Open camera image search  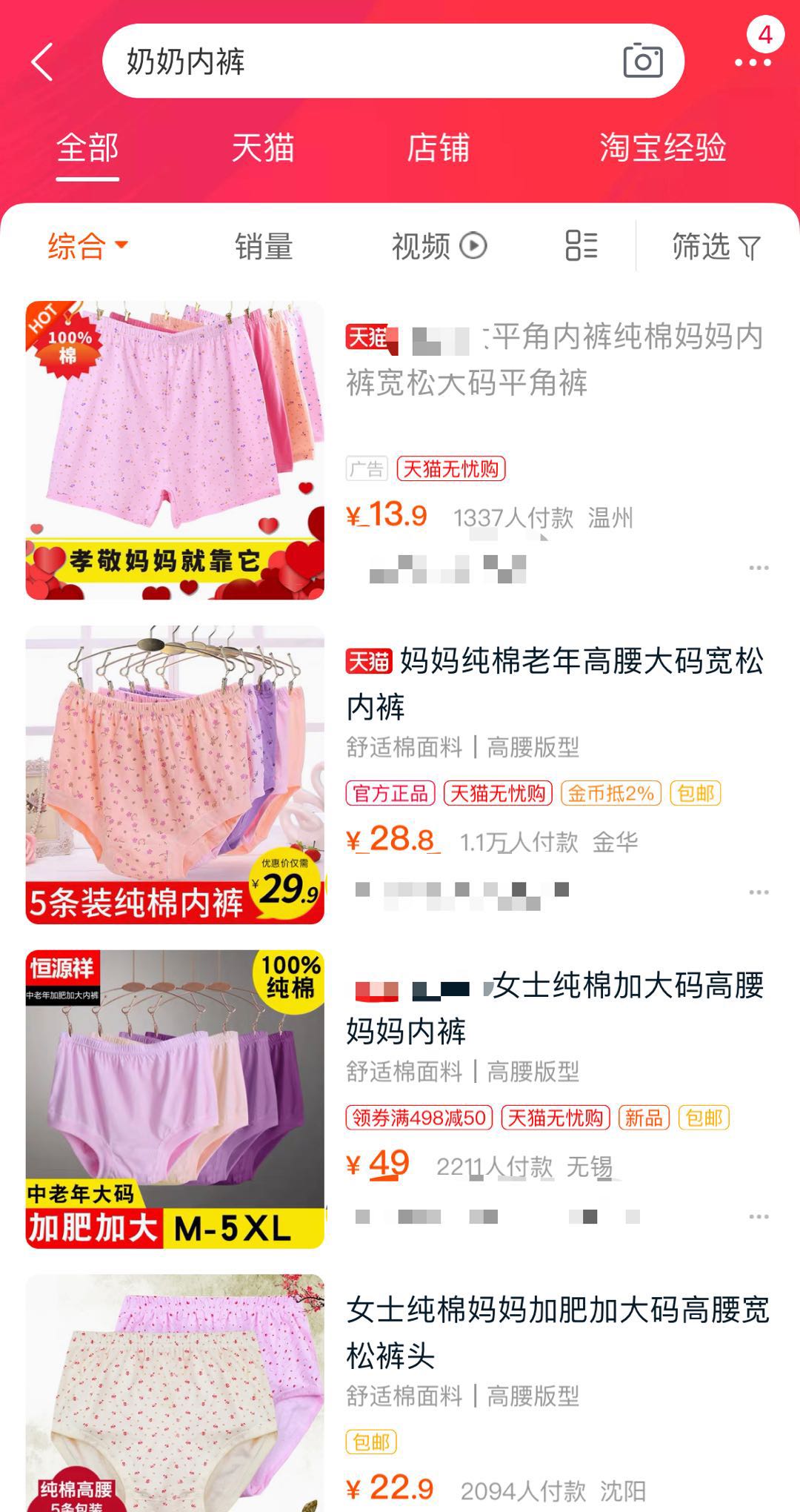click(642, 62)
